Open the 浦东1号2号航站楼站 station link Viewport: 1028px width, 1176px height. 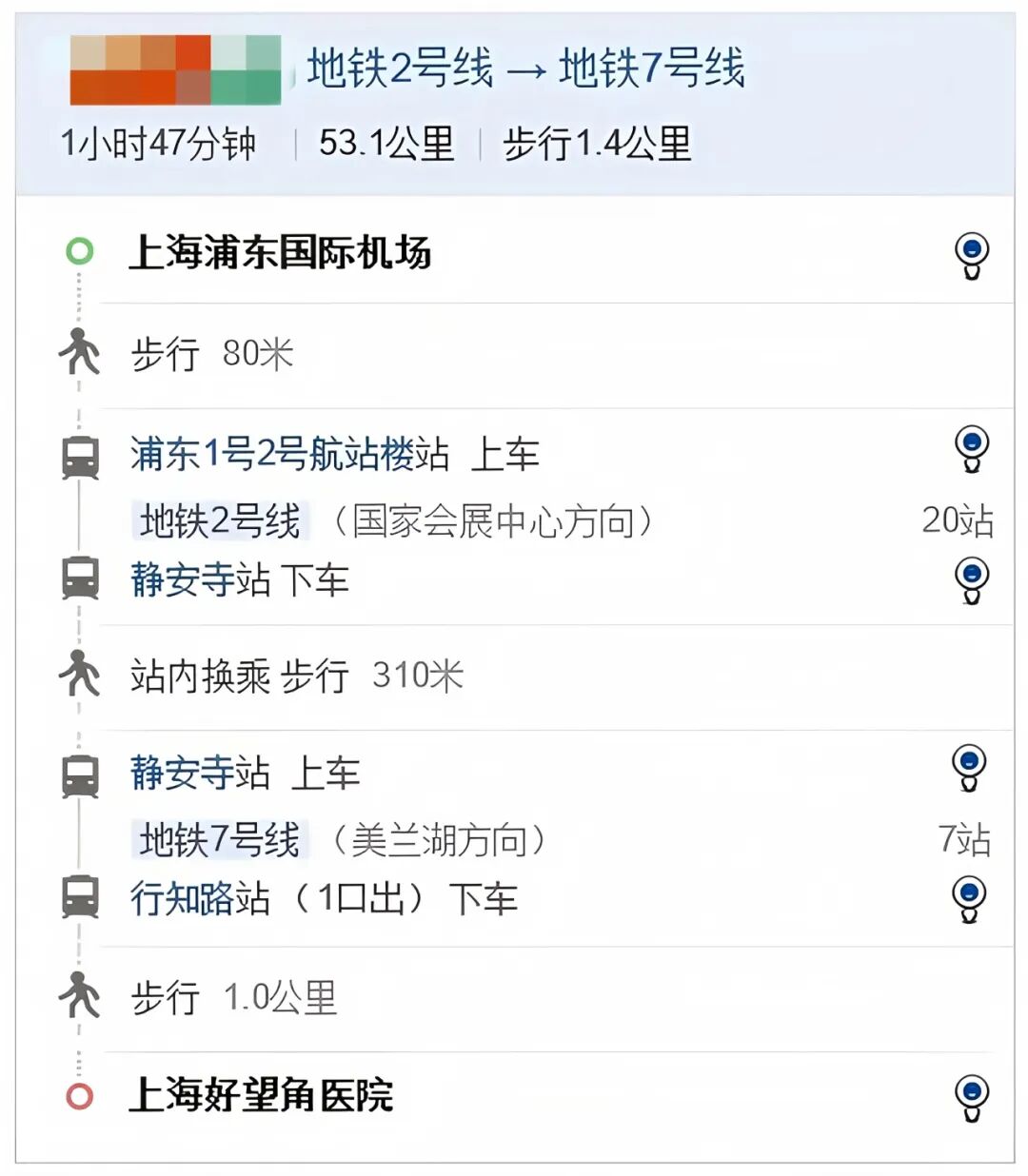pyautogui.click(x=289, y=455)
